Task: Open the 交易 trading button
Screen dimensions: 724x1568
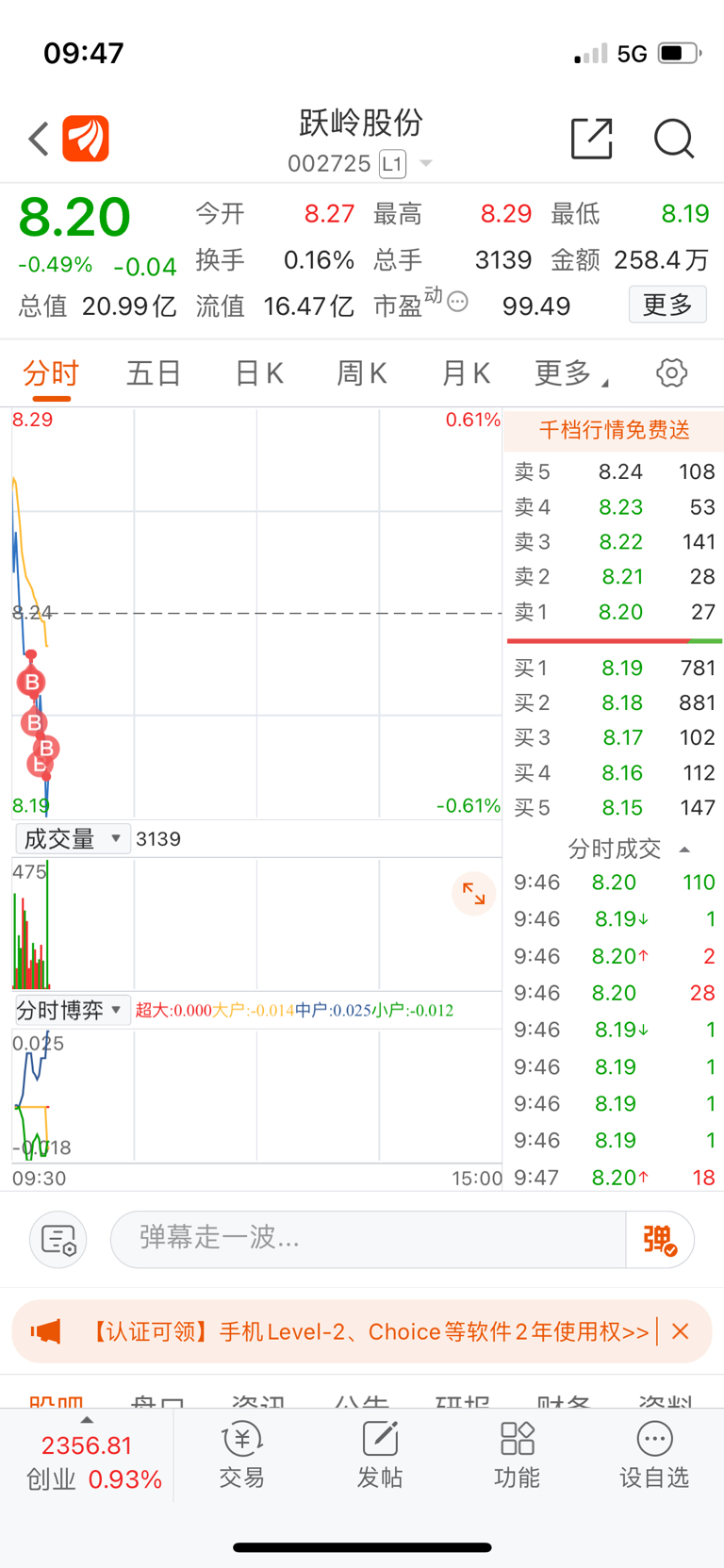Action: (x=241, y=1456)
